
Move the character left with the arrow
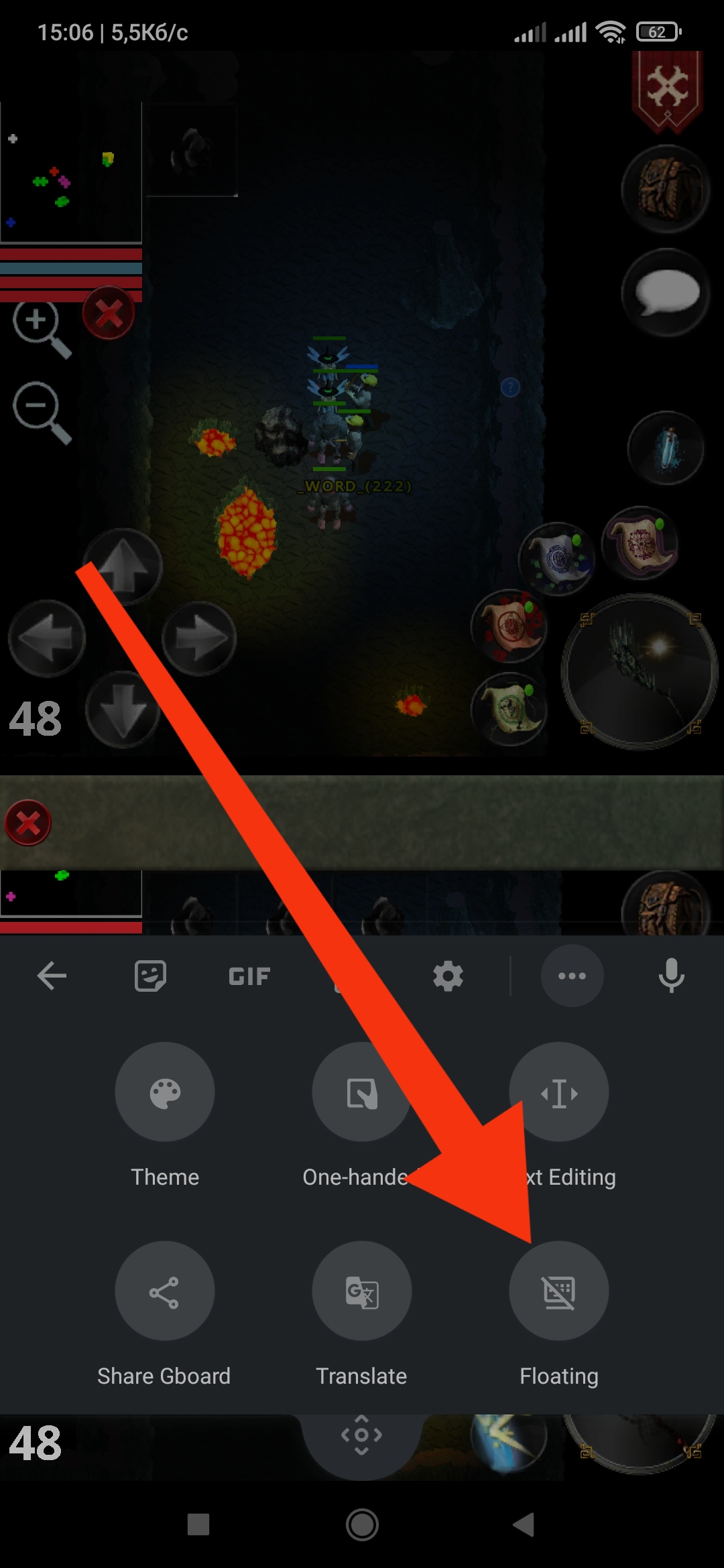point(47,638)
